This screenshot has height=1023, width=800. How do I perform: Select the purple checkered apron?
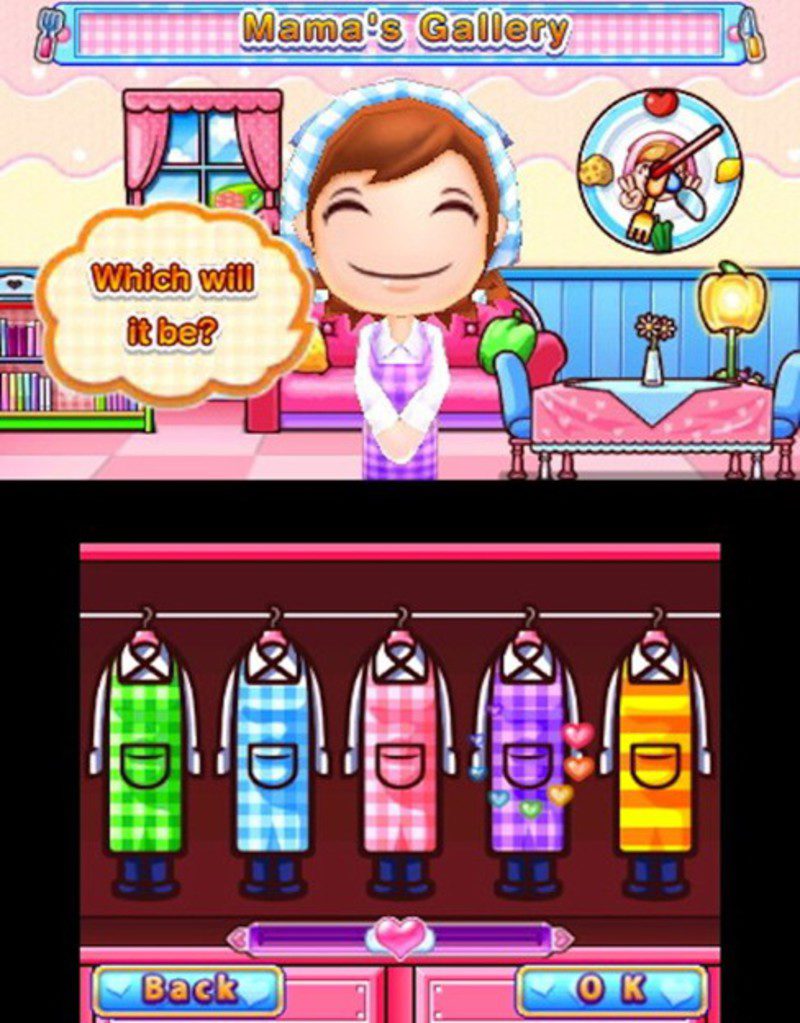(526, 760)
